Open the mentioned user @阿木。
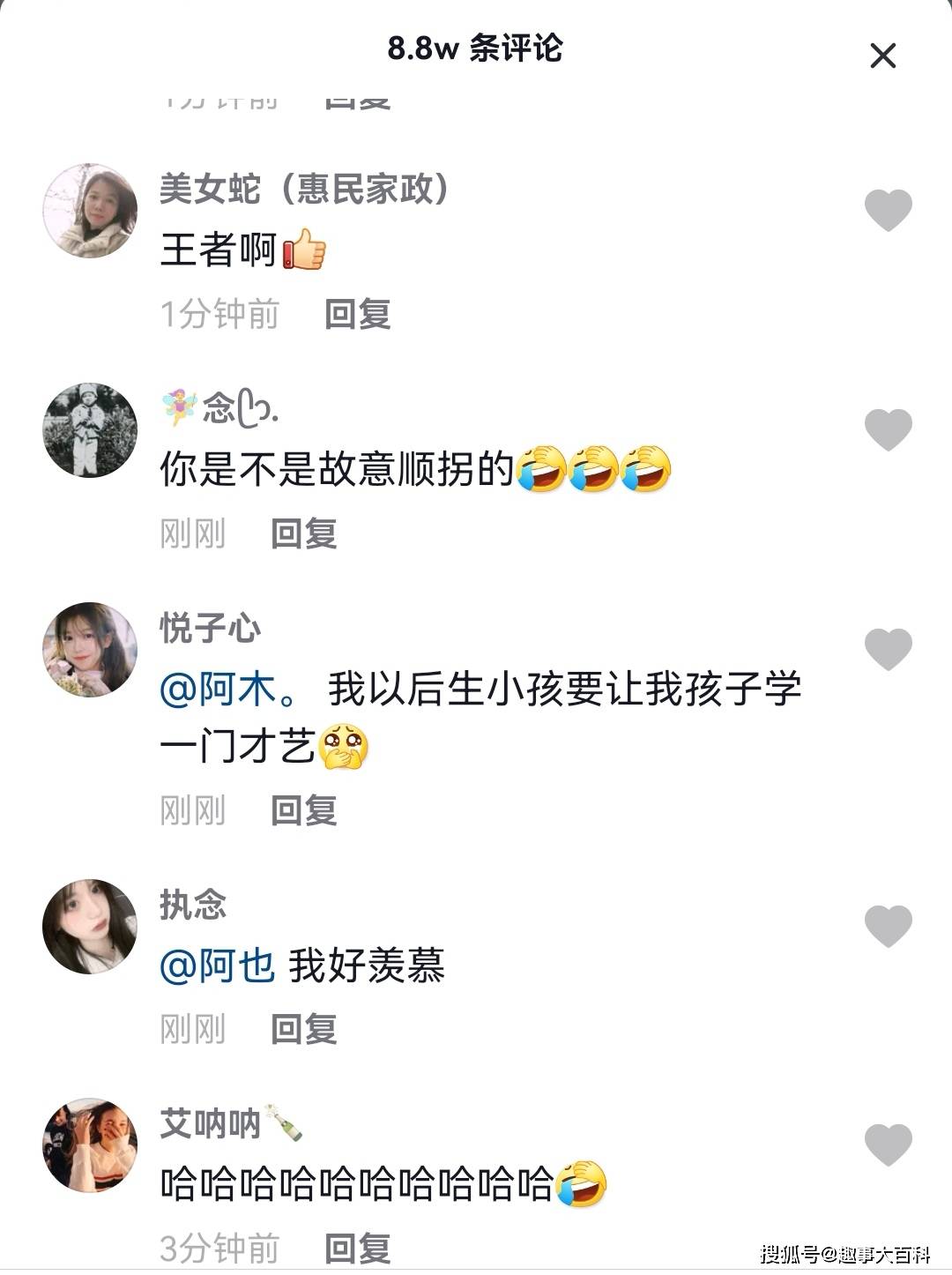This screenshot has height=1275, width=952. [x=229, y=690]
